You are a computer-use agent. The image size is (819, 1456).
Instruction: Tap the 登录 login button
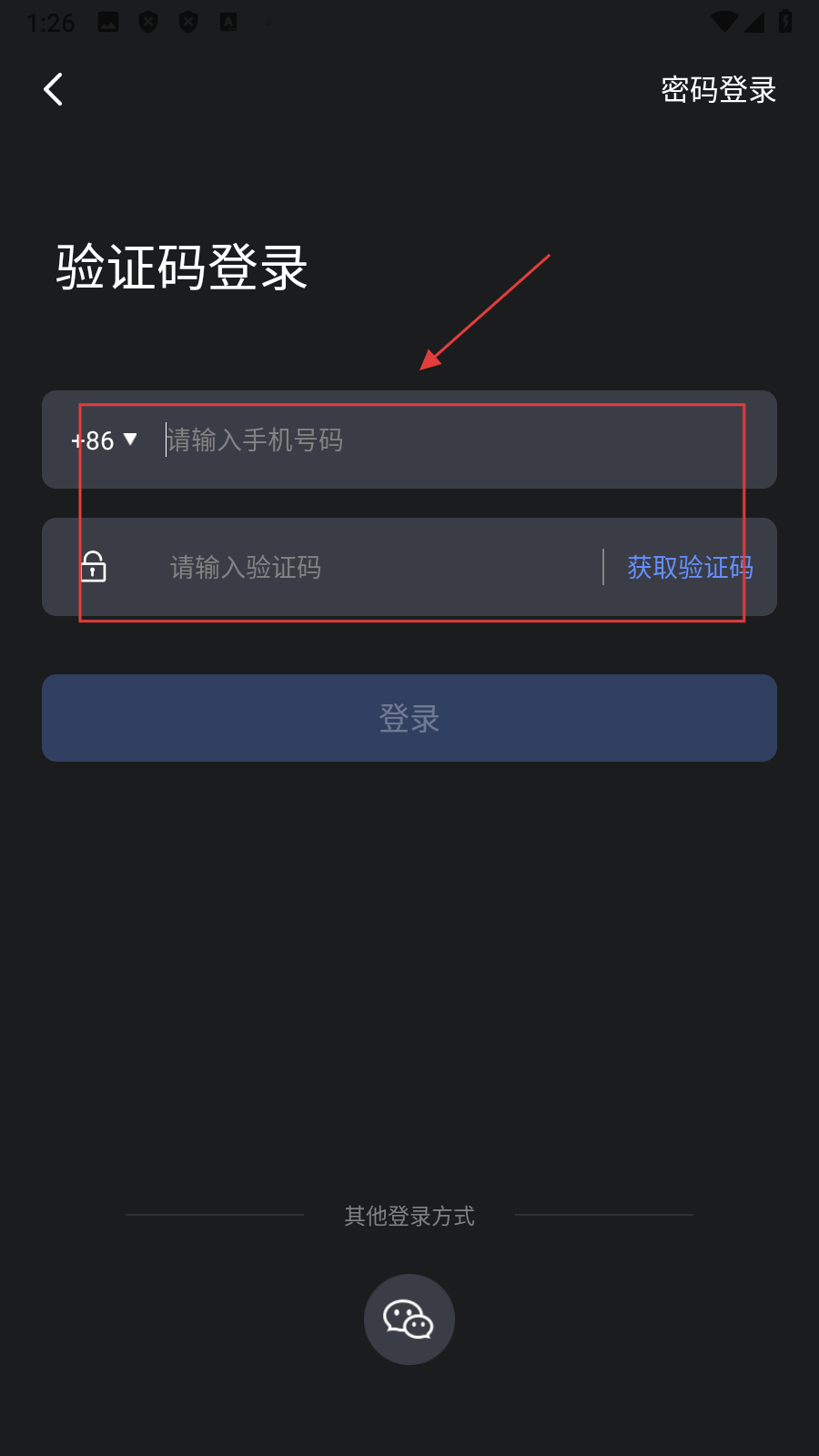coord(409,718)
